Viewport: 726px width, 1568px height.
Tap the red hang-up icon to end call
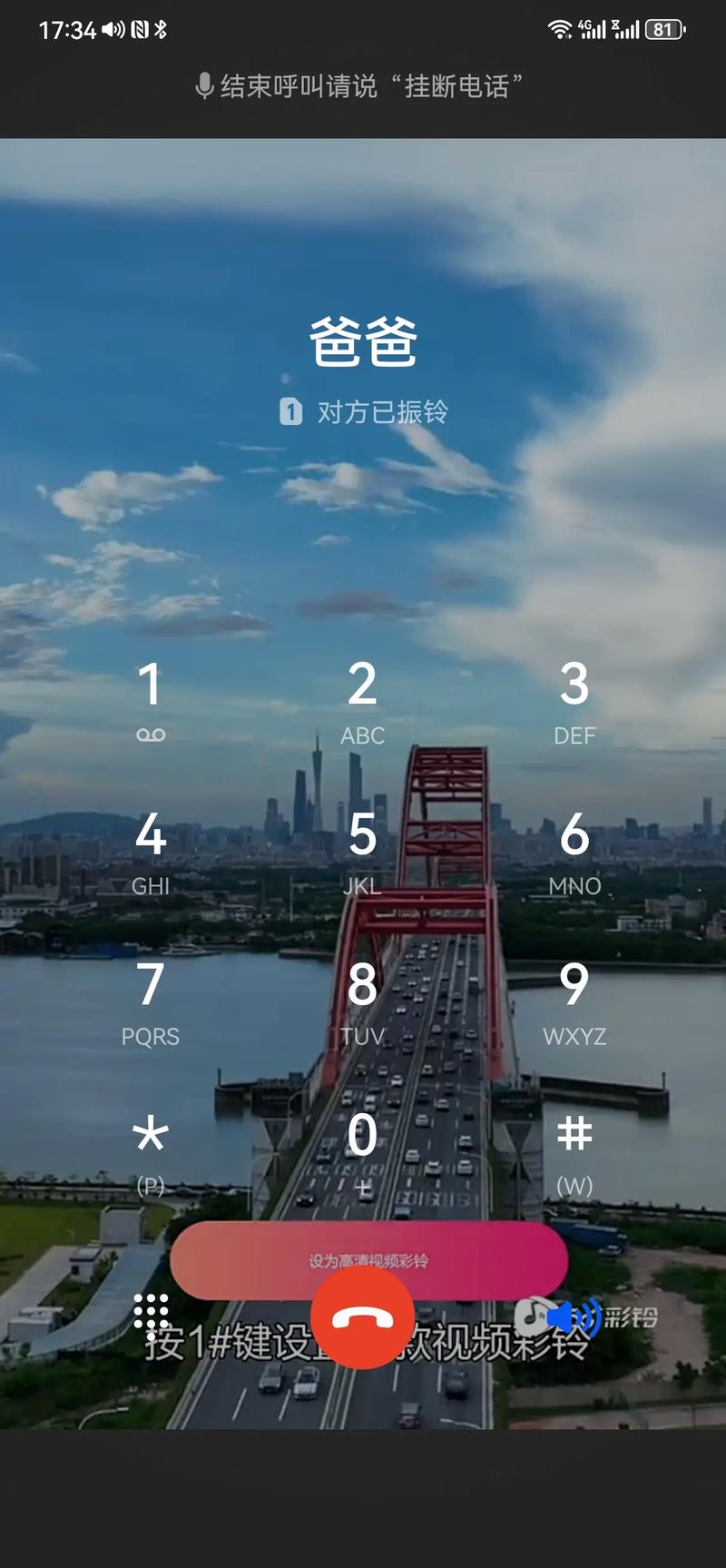[363, 1318]
